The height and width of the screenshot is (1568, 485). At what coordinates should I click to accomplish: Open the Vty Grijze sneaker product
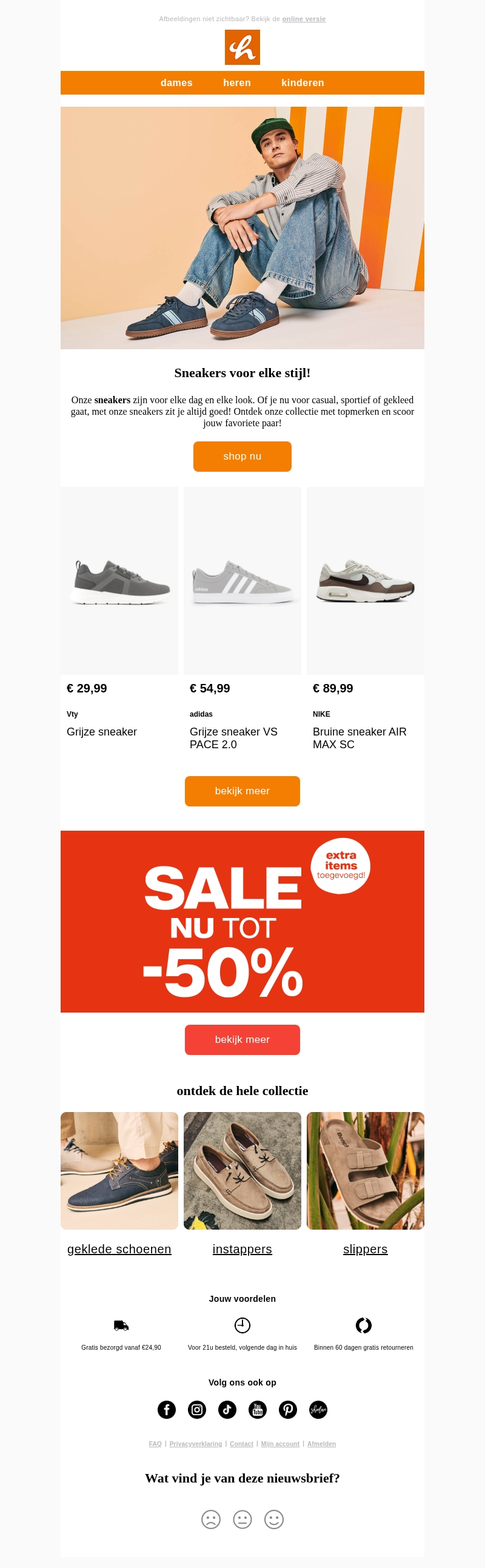119,581
